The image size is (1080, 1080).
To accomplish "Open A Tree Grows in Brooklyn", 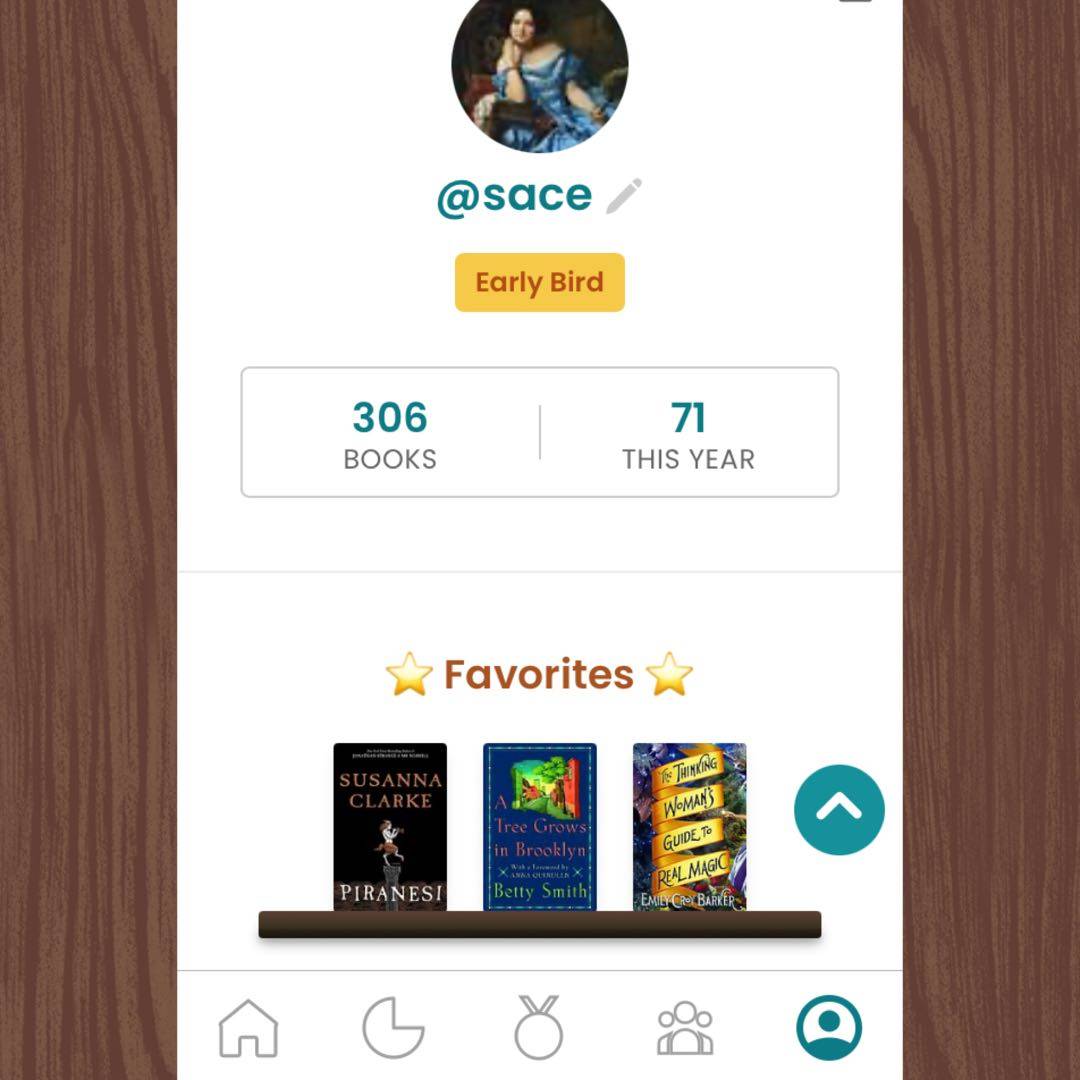I will [x=540, y=826].
